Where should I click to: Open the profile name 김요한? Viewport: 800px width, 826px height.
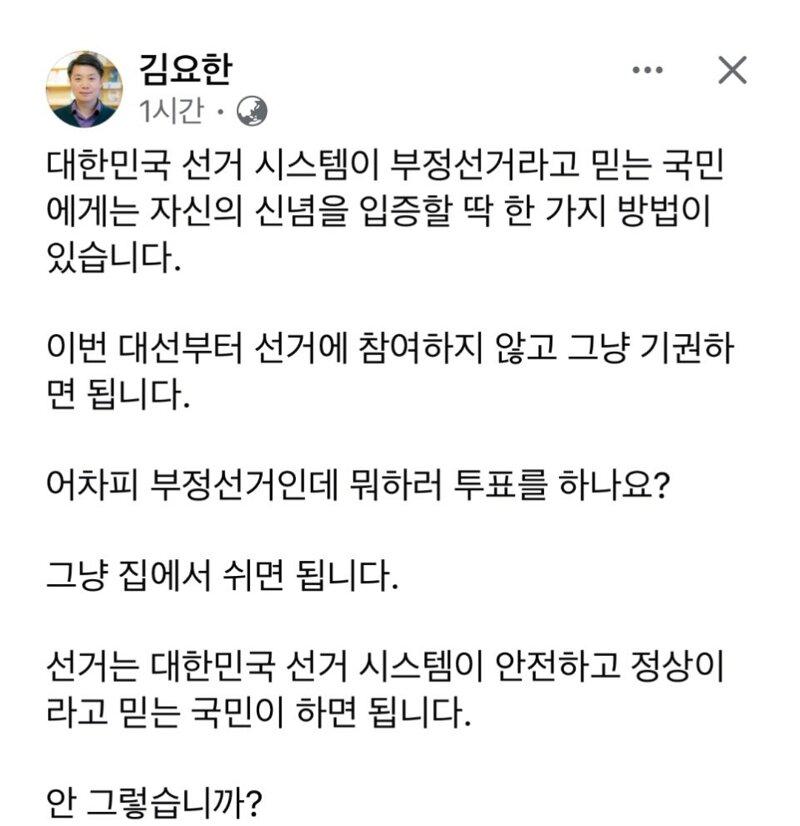click(x=185, y=71)
